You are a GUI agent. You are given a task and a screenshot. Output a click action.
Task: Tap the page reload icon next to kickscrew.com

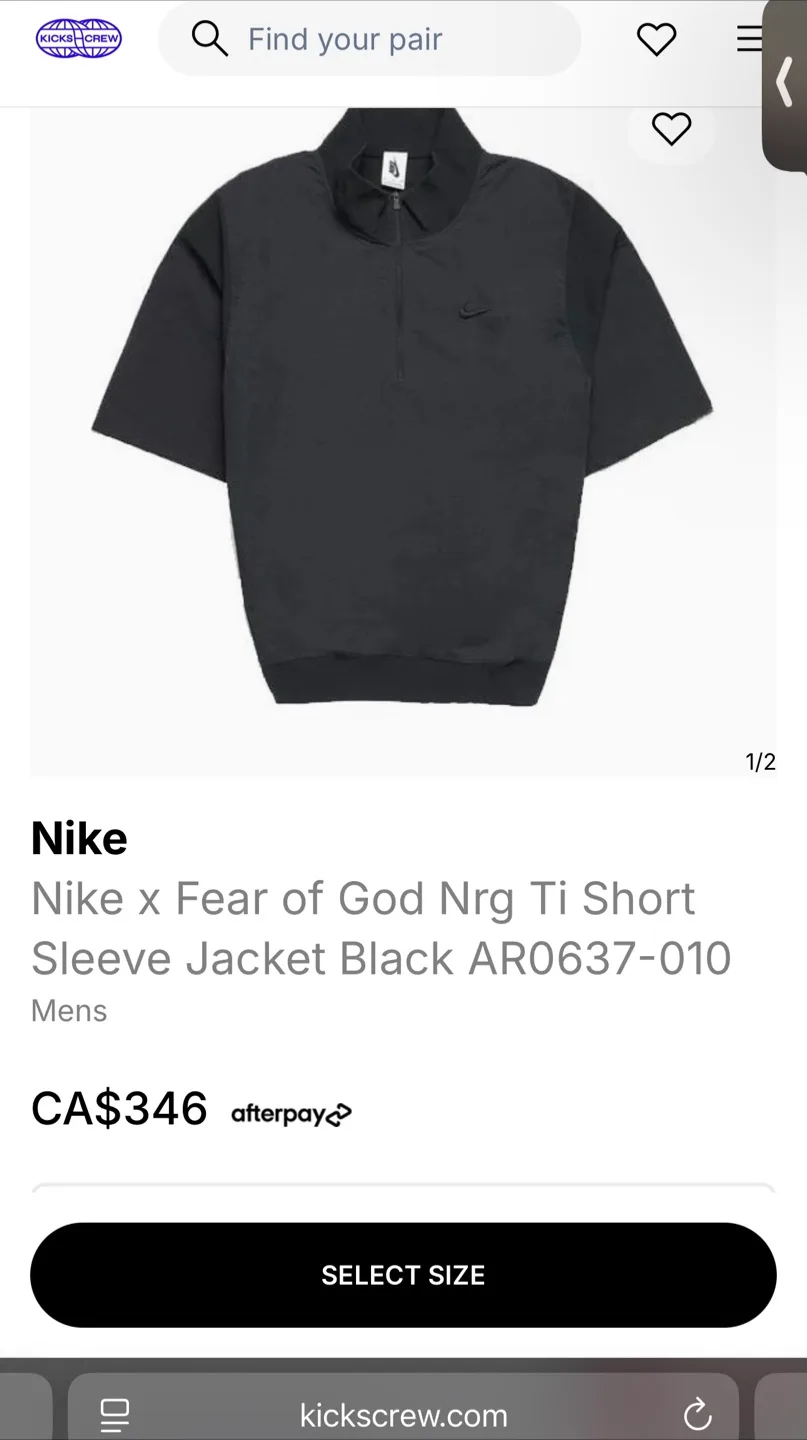[697, 1414]
